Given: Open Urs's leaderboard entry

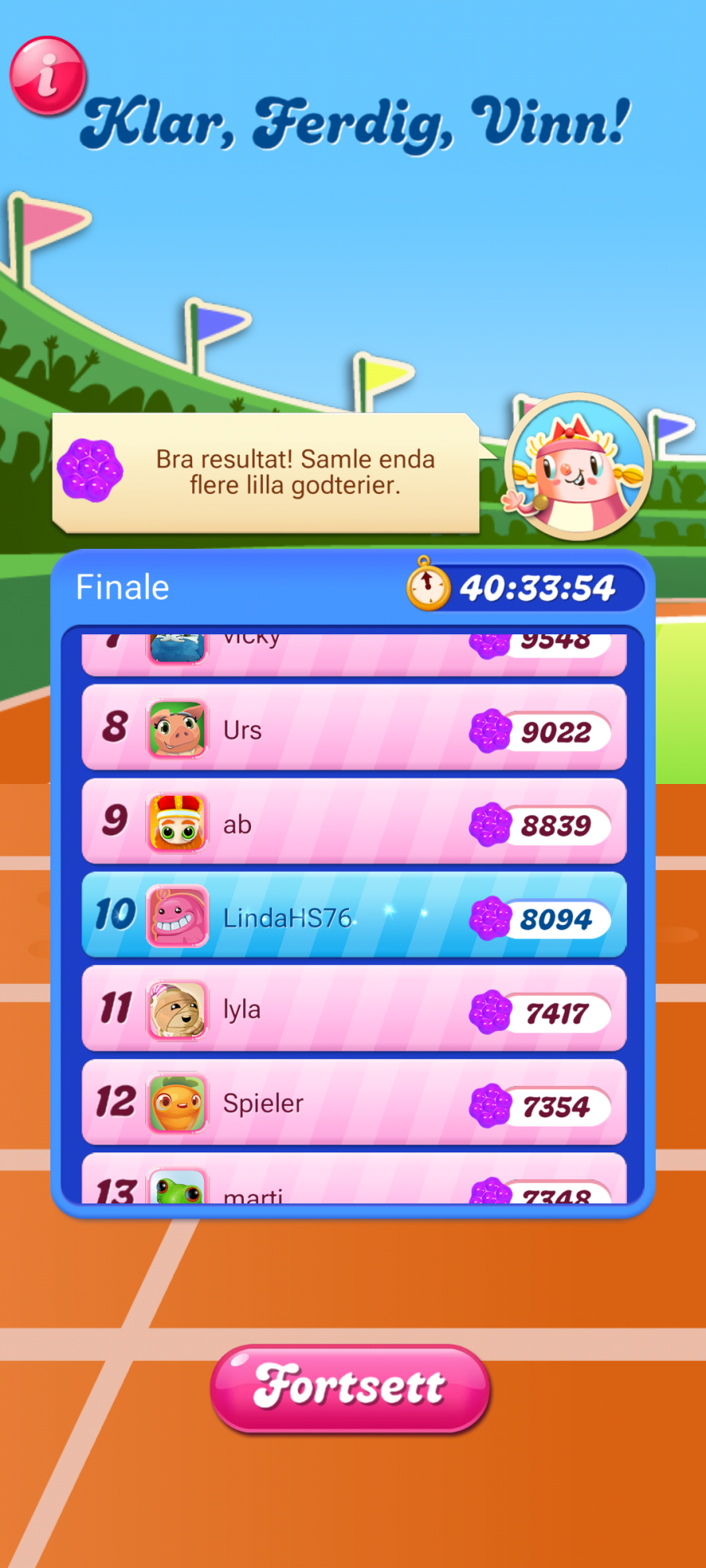Looking at the screenshot, I should [354, 728].
